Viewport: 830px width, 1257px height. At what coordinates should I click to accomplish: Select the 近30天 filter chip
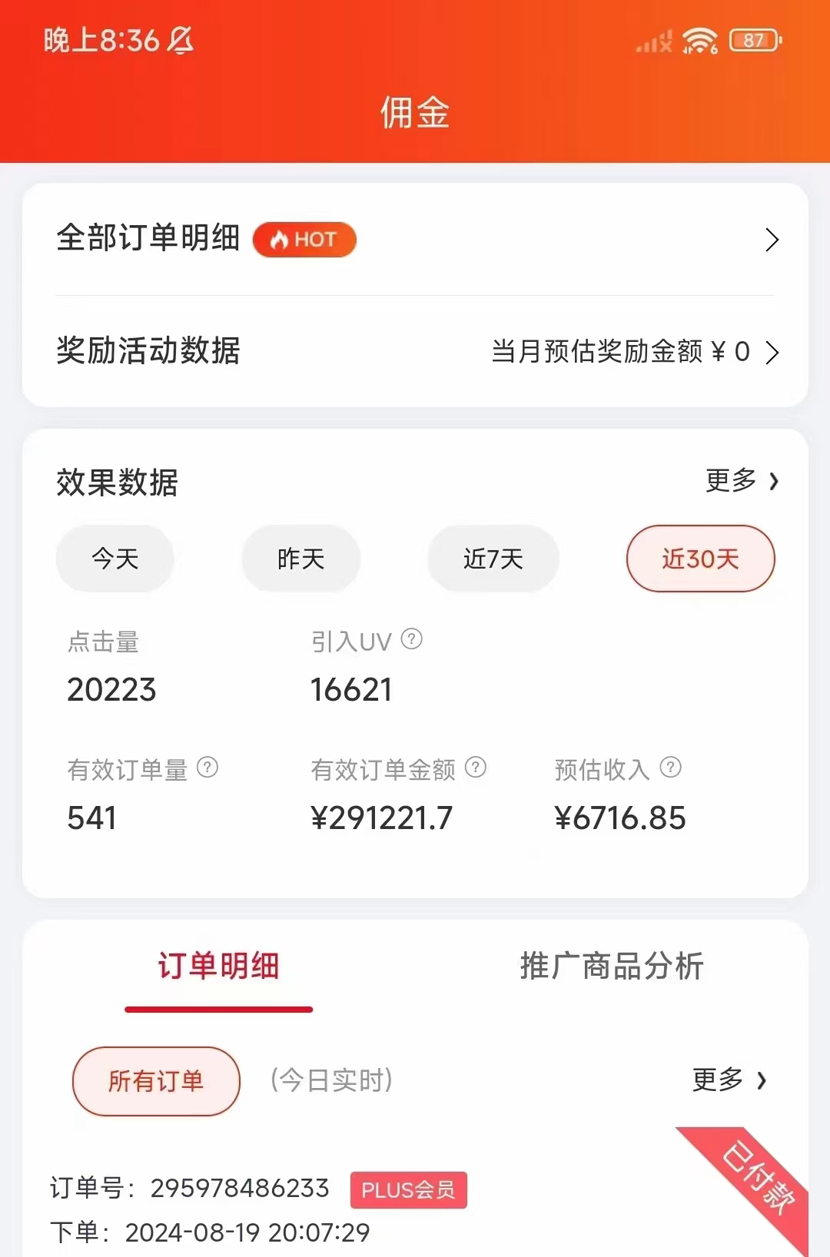click(700, 558)
